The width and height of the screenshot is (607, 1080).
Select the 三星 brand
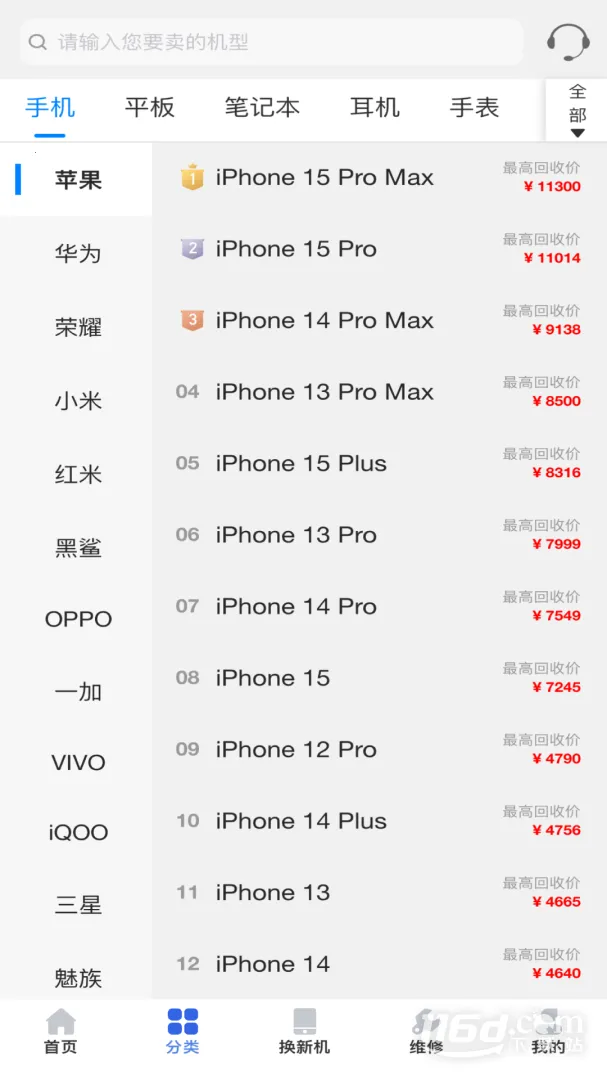click(78, 905)
